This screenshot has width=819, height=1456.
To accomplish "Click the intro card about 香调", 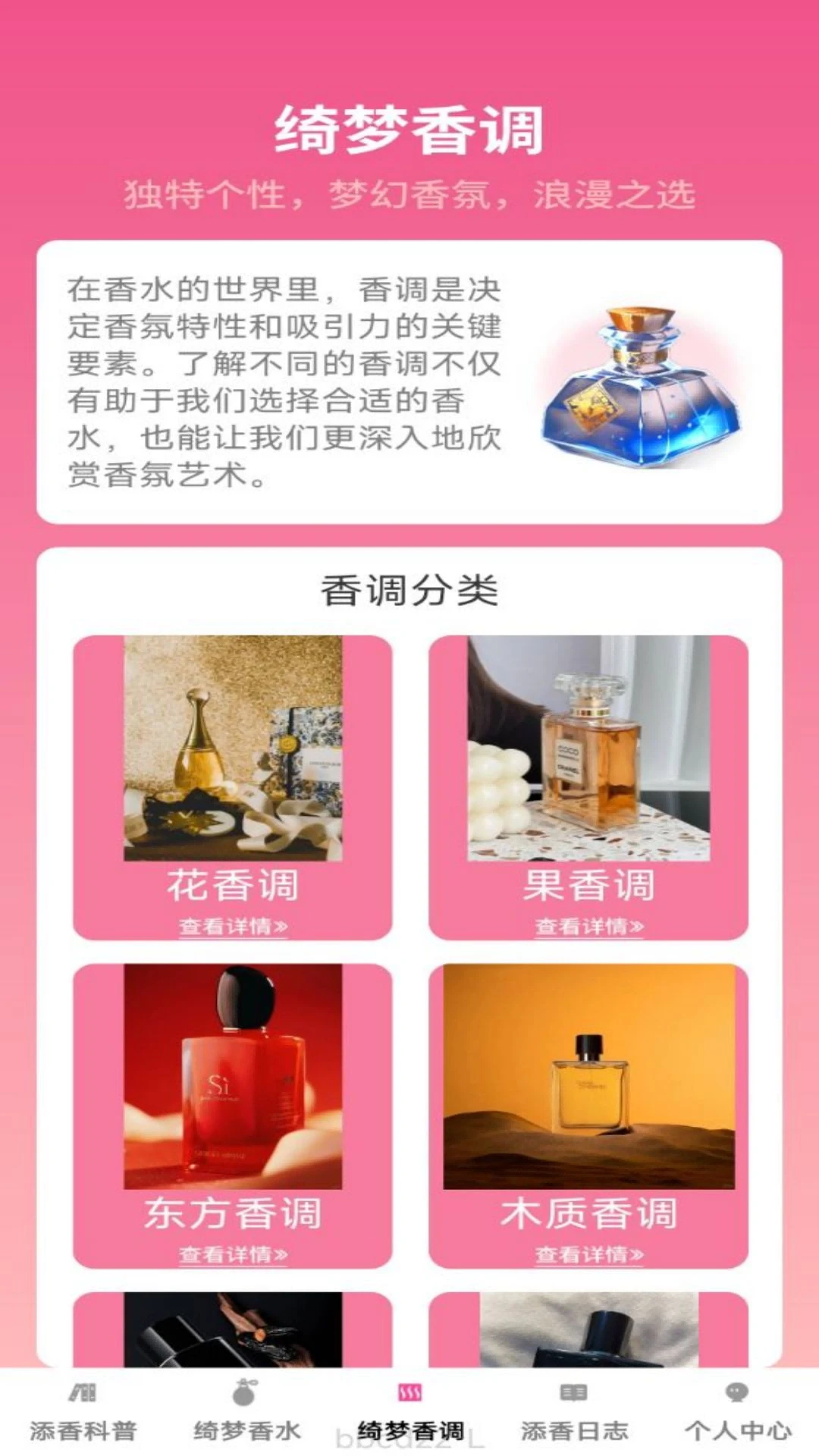I will point(409,383).
